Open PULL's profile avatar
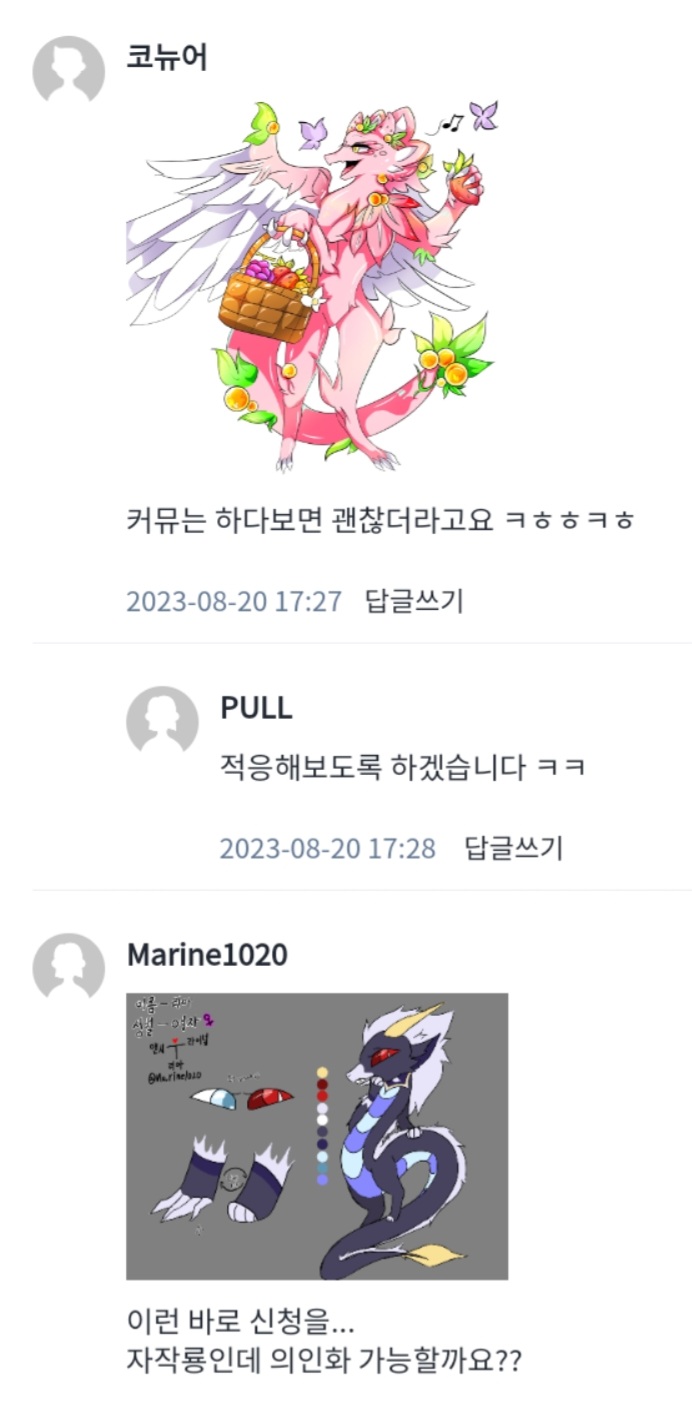 162,721
